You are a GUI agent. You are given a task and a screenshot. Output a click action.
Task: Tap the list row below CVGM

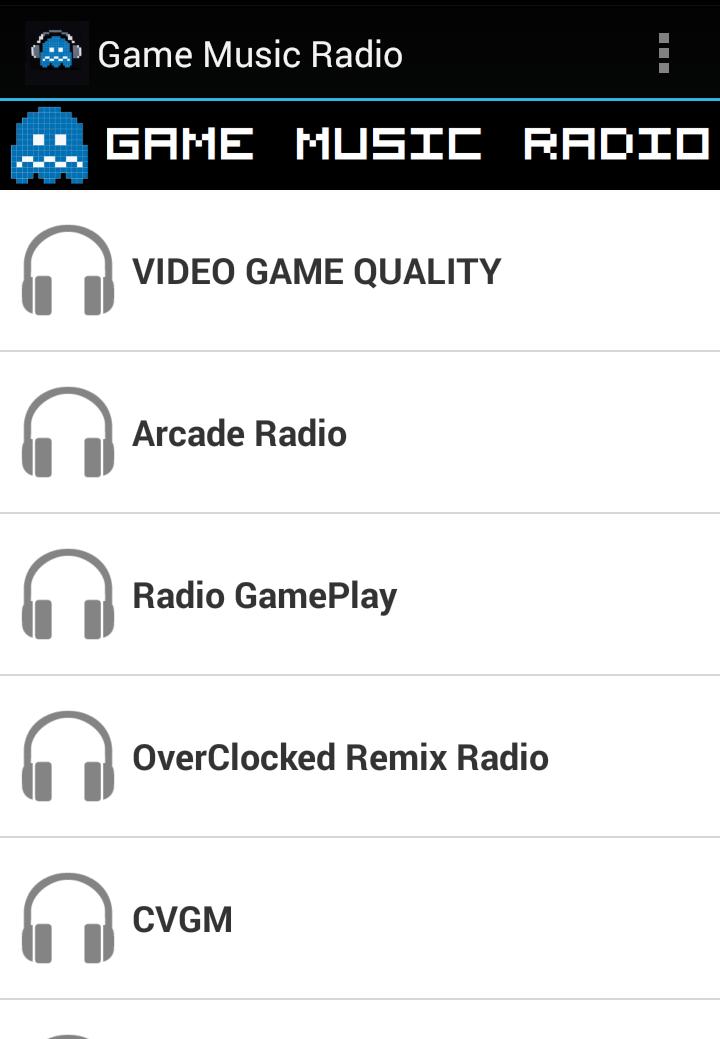pyautogui.click(x=360, y=1020)
